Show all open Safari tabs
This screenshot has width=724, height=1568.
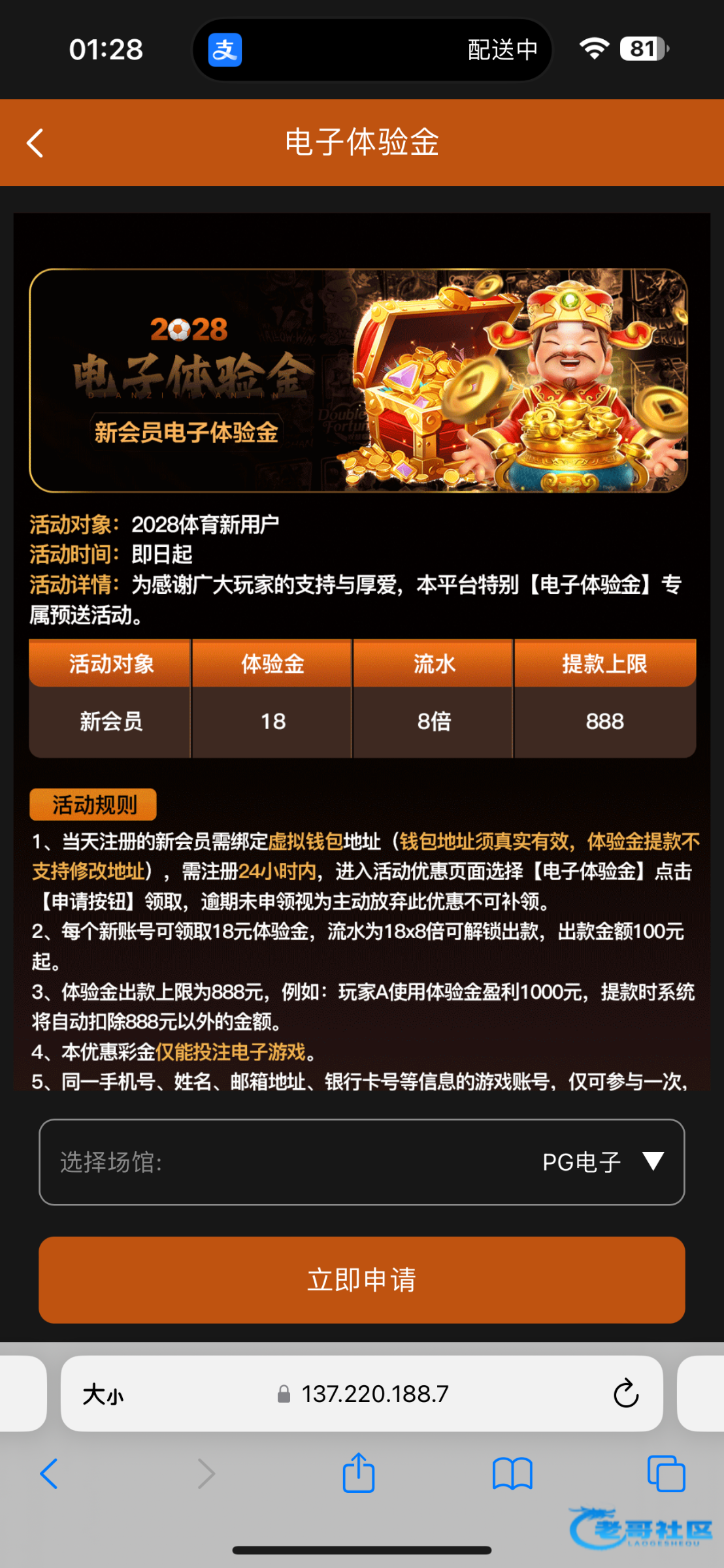pos(665,1474)
